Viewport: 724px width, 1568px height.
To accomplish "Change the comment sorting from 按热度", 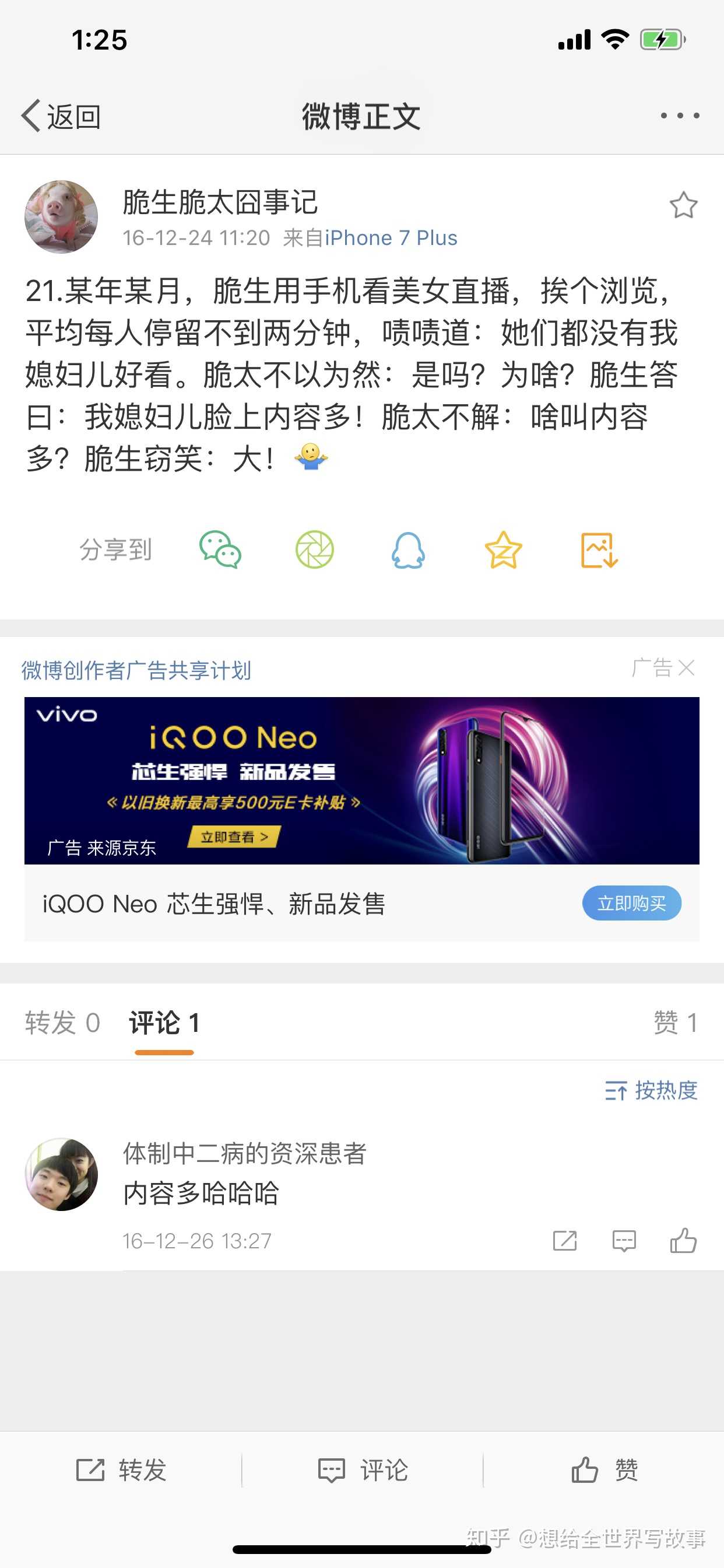I will click(x=651, y=1090).
